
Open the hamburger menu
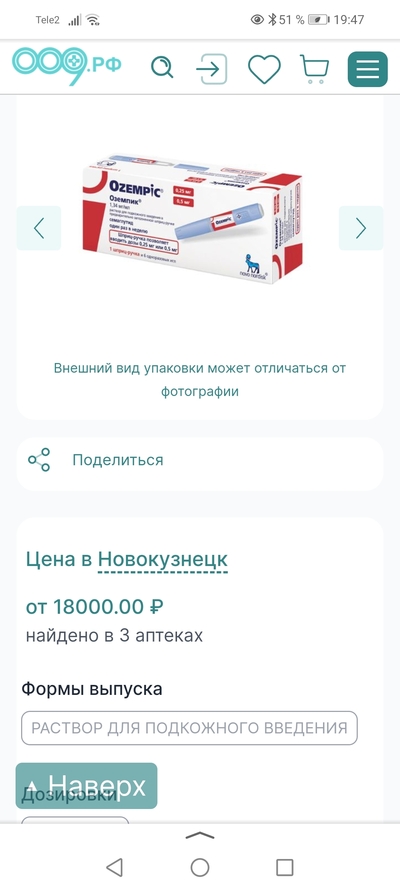(368, 69)
